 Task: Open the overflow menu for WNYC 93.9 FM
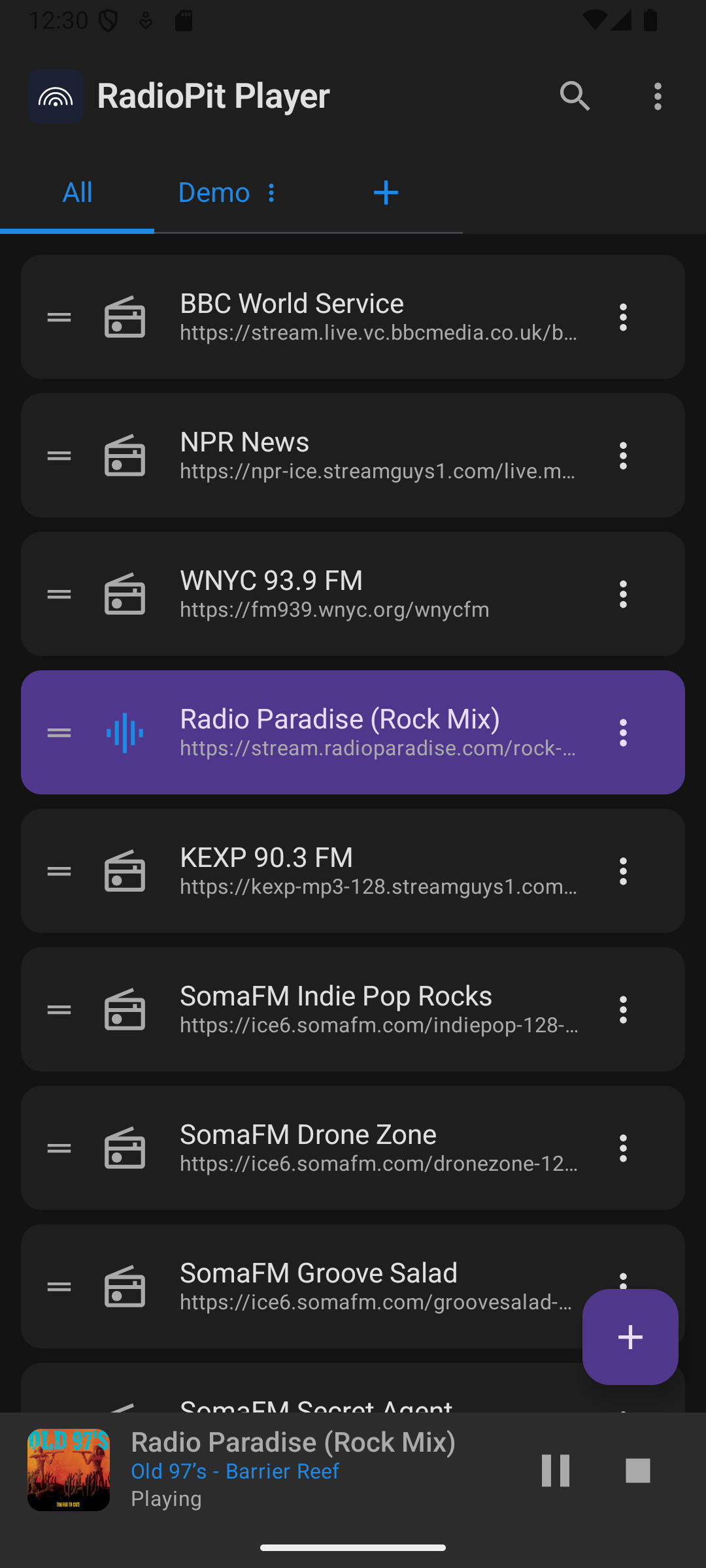623,594
